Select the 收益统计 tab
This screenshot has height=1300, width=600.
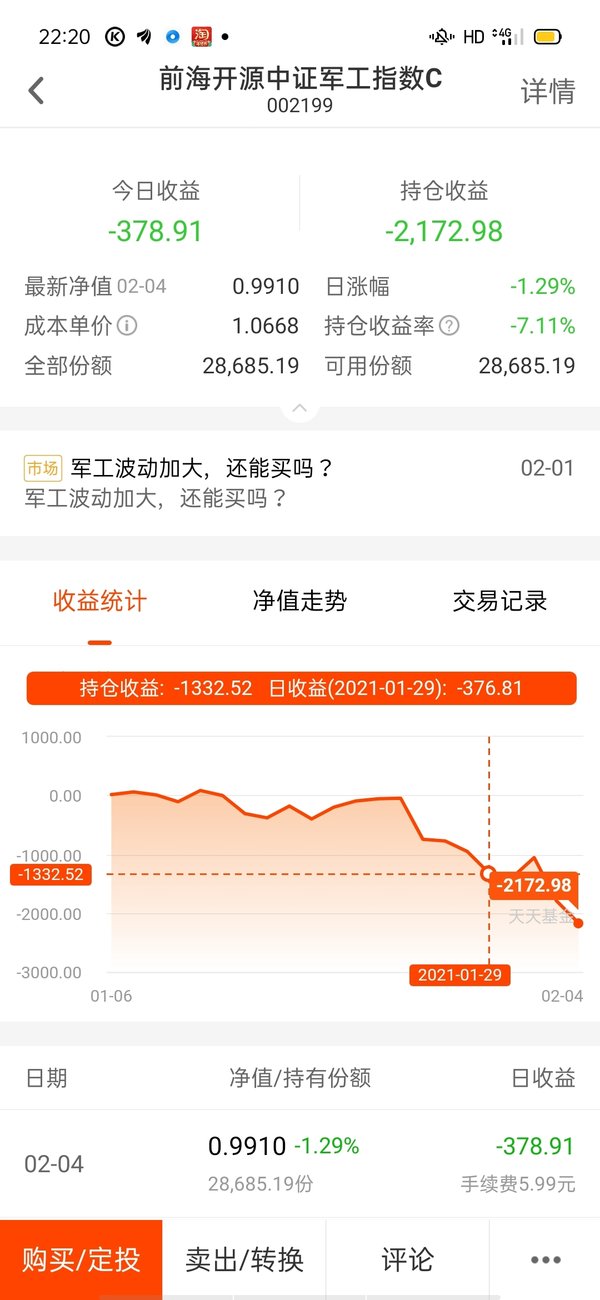(100, 601)
